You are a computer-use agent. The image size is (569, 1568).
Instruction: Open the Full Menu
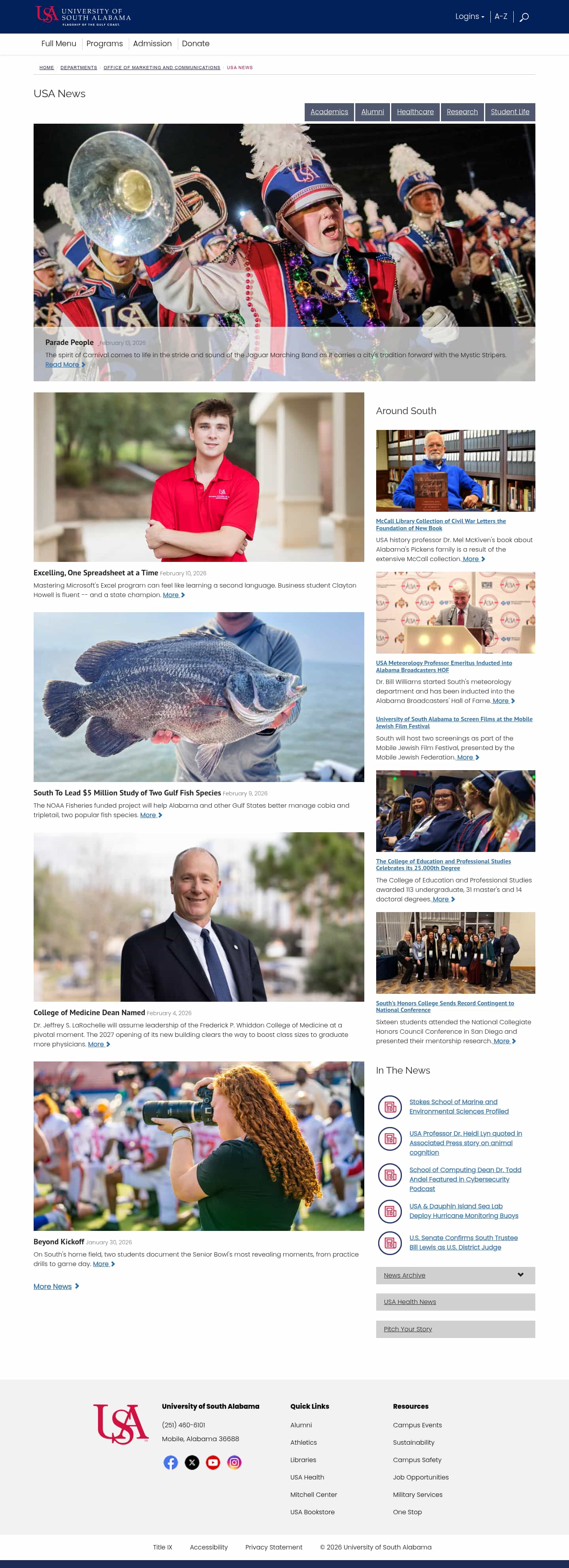point(58,44)
